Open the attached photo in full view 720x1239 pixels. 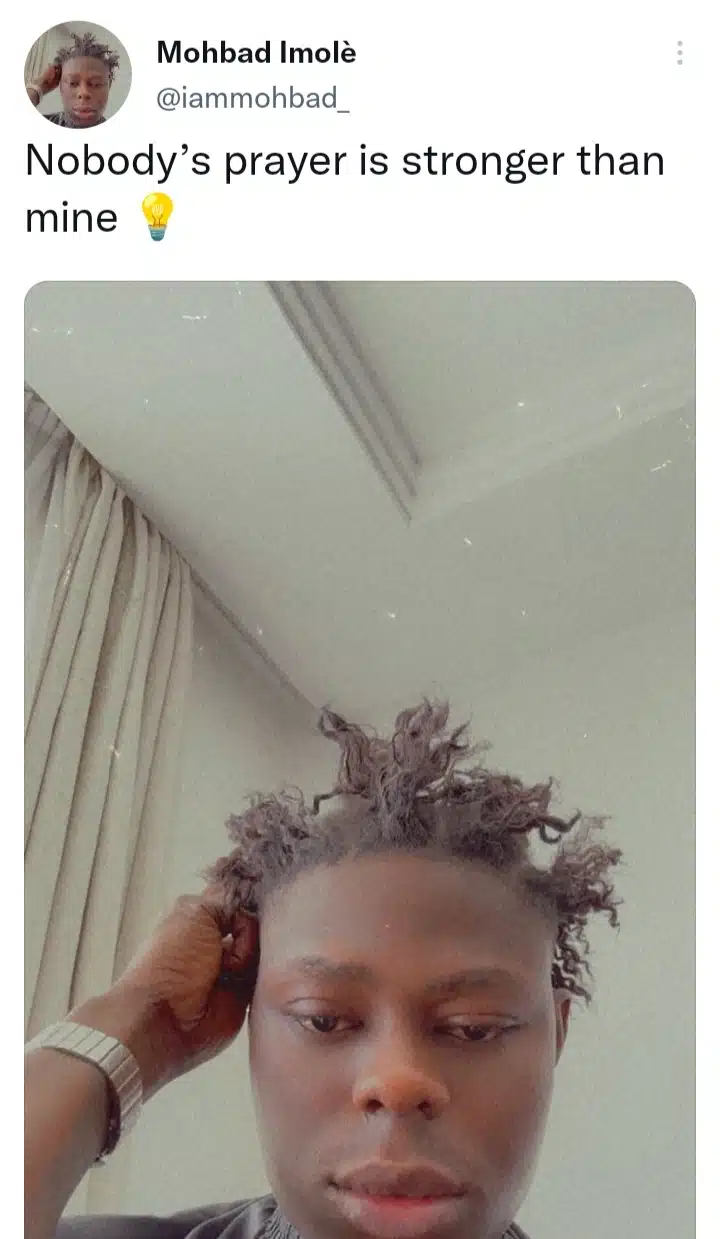pos(360,760)
